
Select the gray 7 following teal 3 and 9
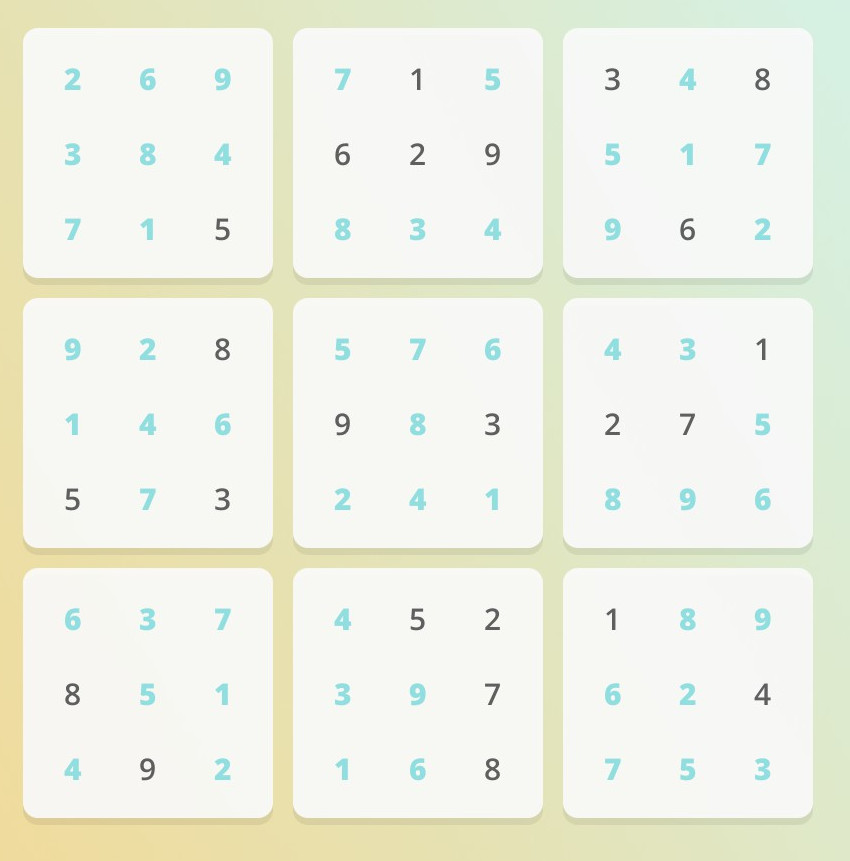pyautogui.click(x=492, y=695)
